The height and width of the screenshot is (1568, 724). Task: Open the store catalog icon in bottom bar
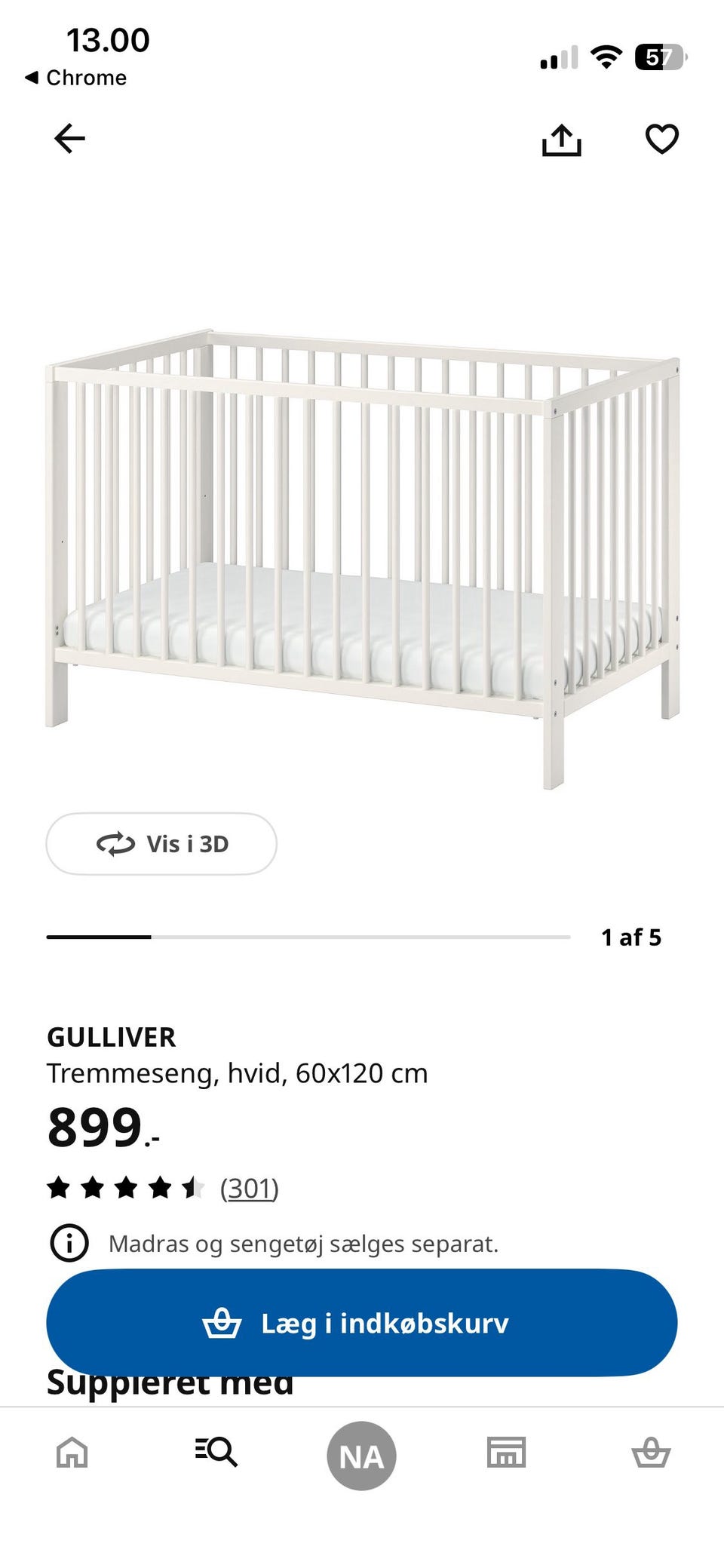(x=506, y=1455)
